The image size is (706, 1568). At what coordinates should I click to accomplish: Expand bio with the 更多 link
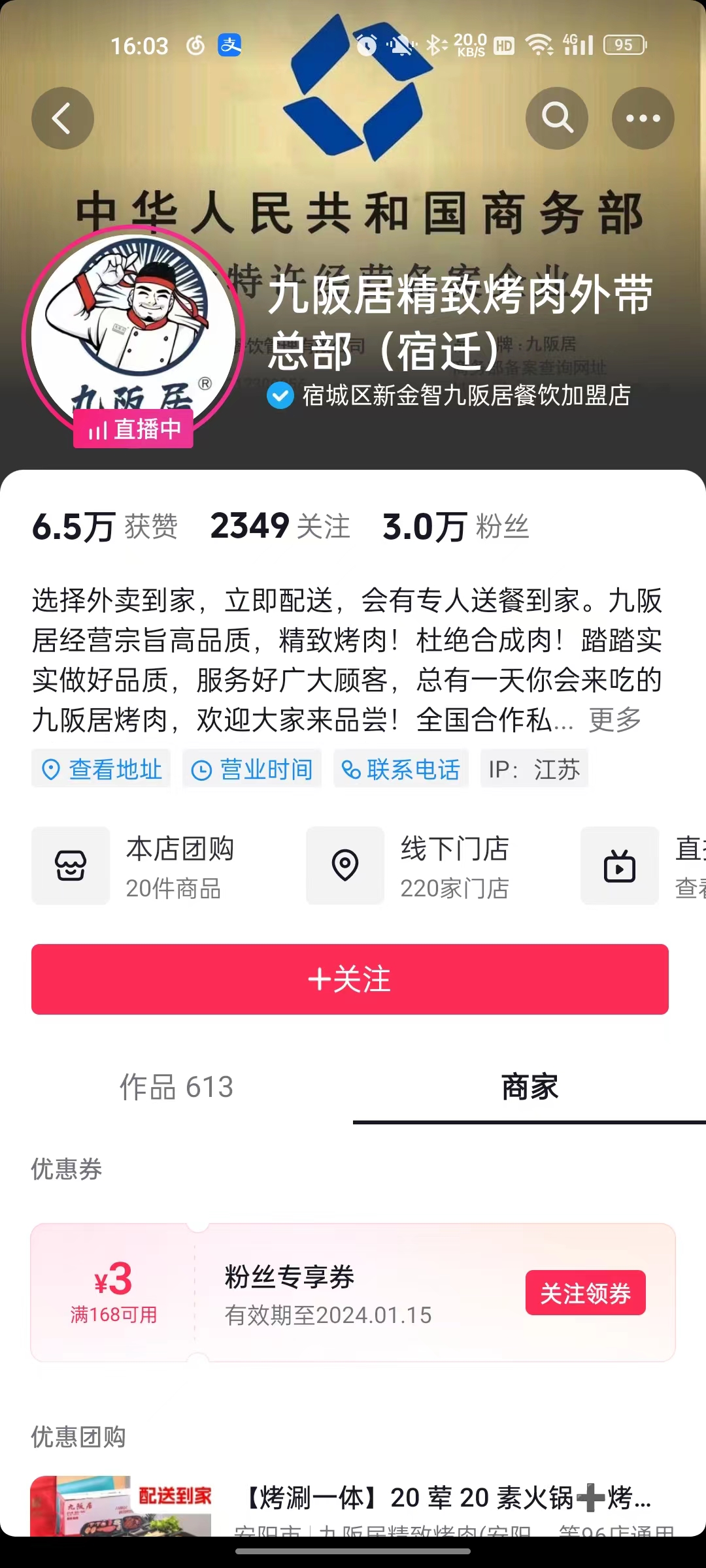click(x=615, y=719)
